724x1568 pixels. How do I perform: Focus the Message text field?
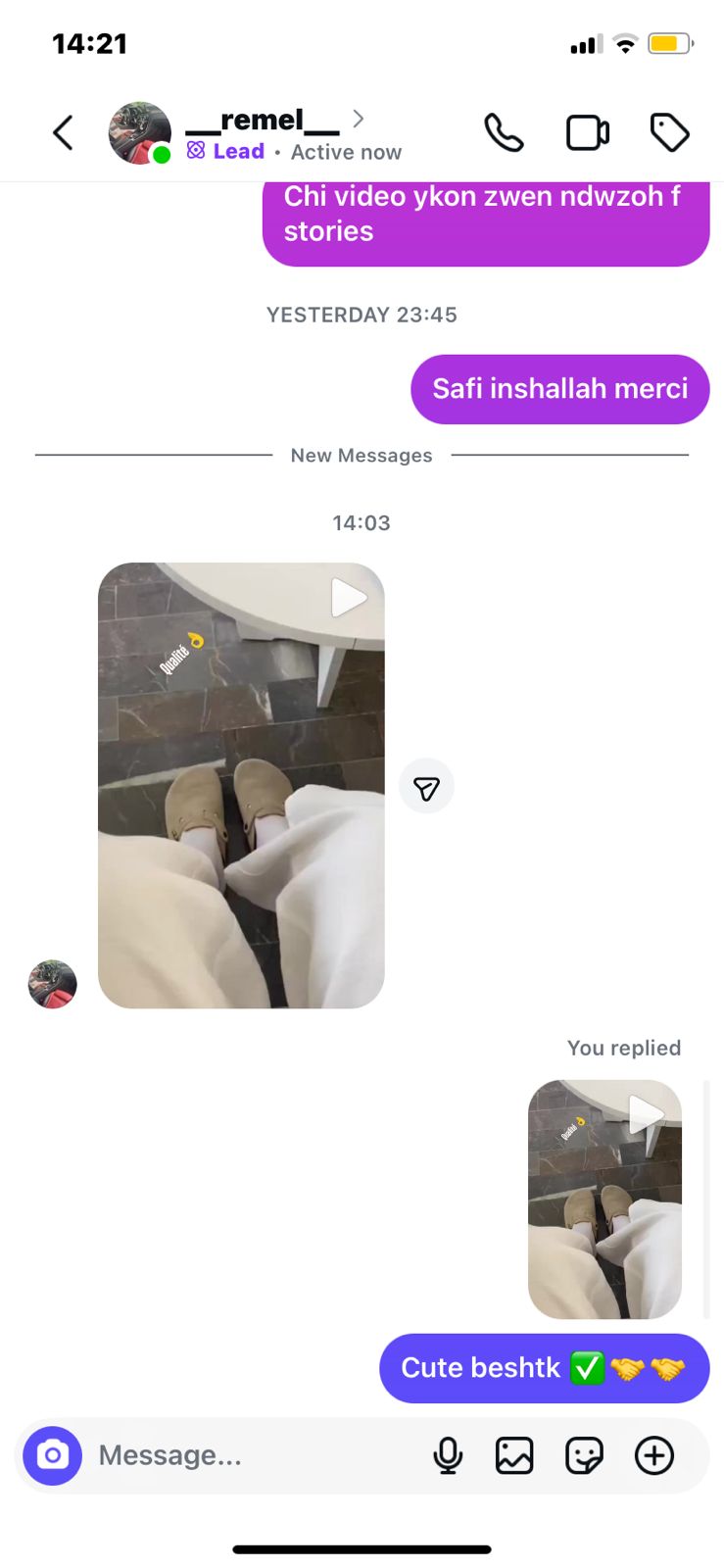pyautogui.click(x=255, y=1455)
